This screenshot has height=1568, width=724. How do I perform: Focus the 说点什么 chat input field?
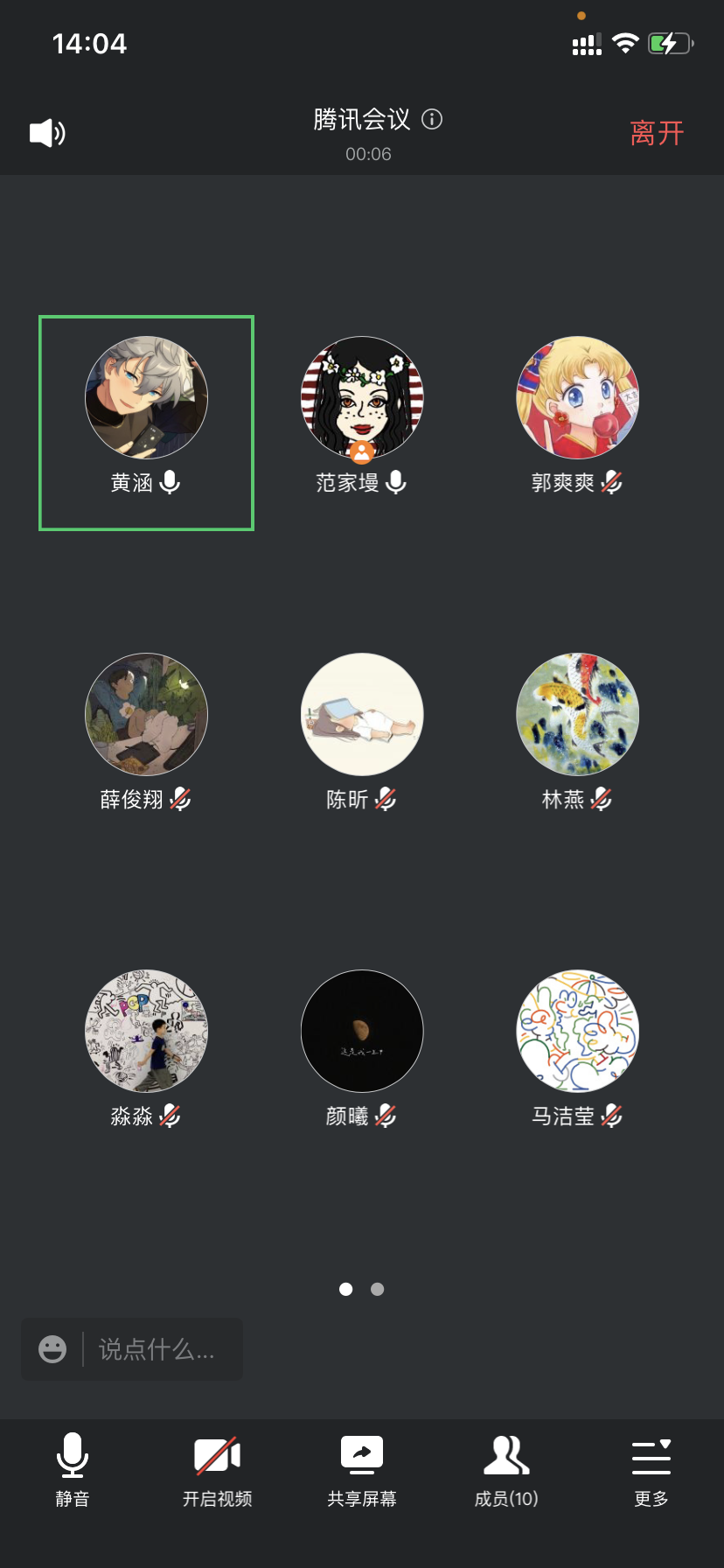[157, 1349]
